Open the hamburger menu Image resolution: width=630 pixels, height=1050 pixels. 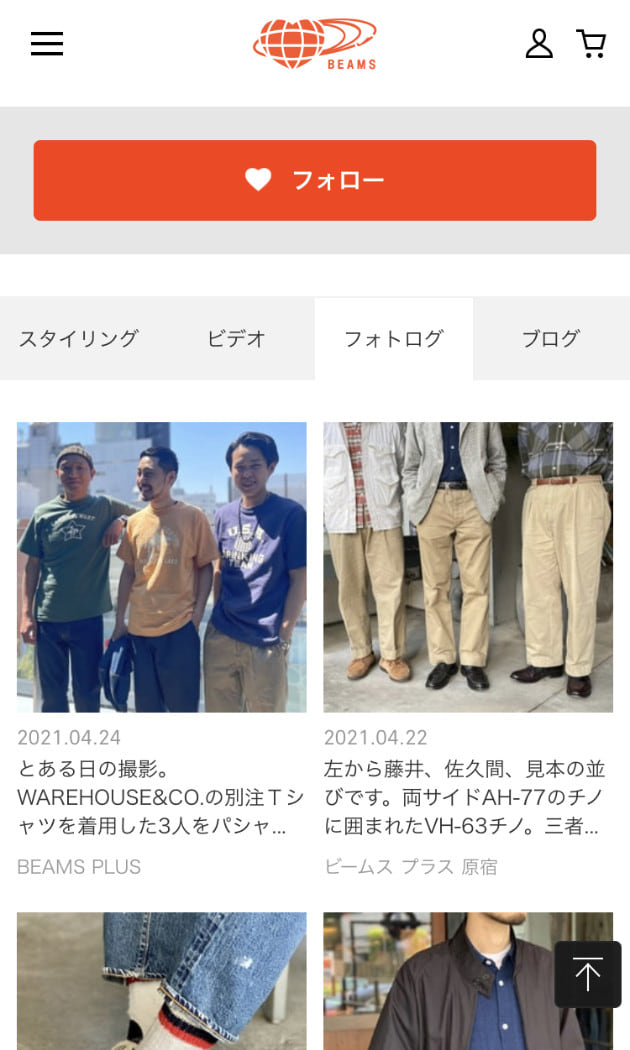pyautogui.click(x=47, y=44)
